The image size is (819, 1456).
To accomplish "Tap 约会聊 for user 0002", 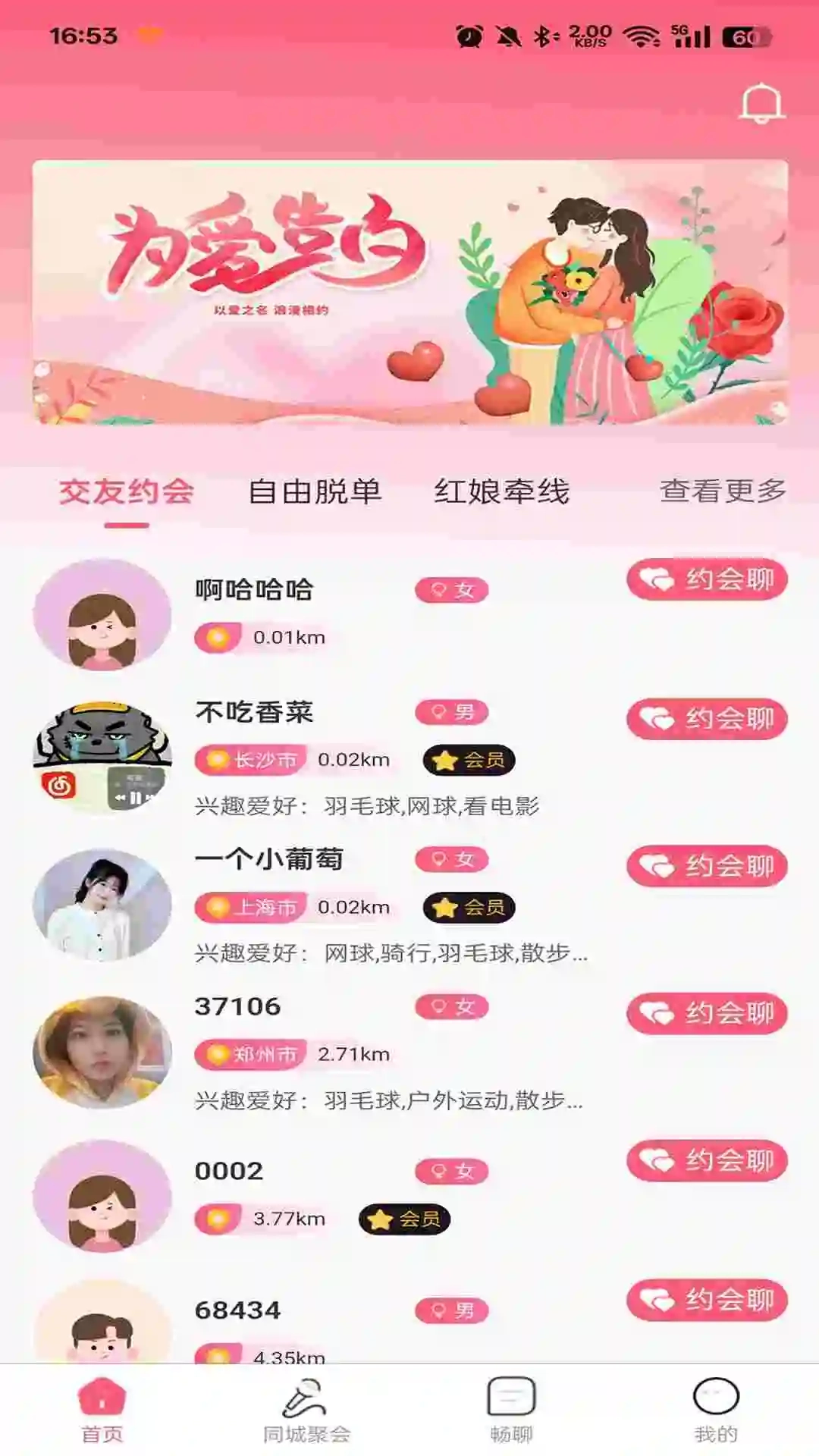I will [x=707, y=1160].
